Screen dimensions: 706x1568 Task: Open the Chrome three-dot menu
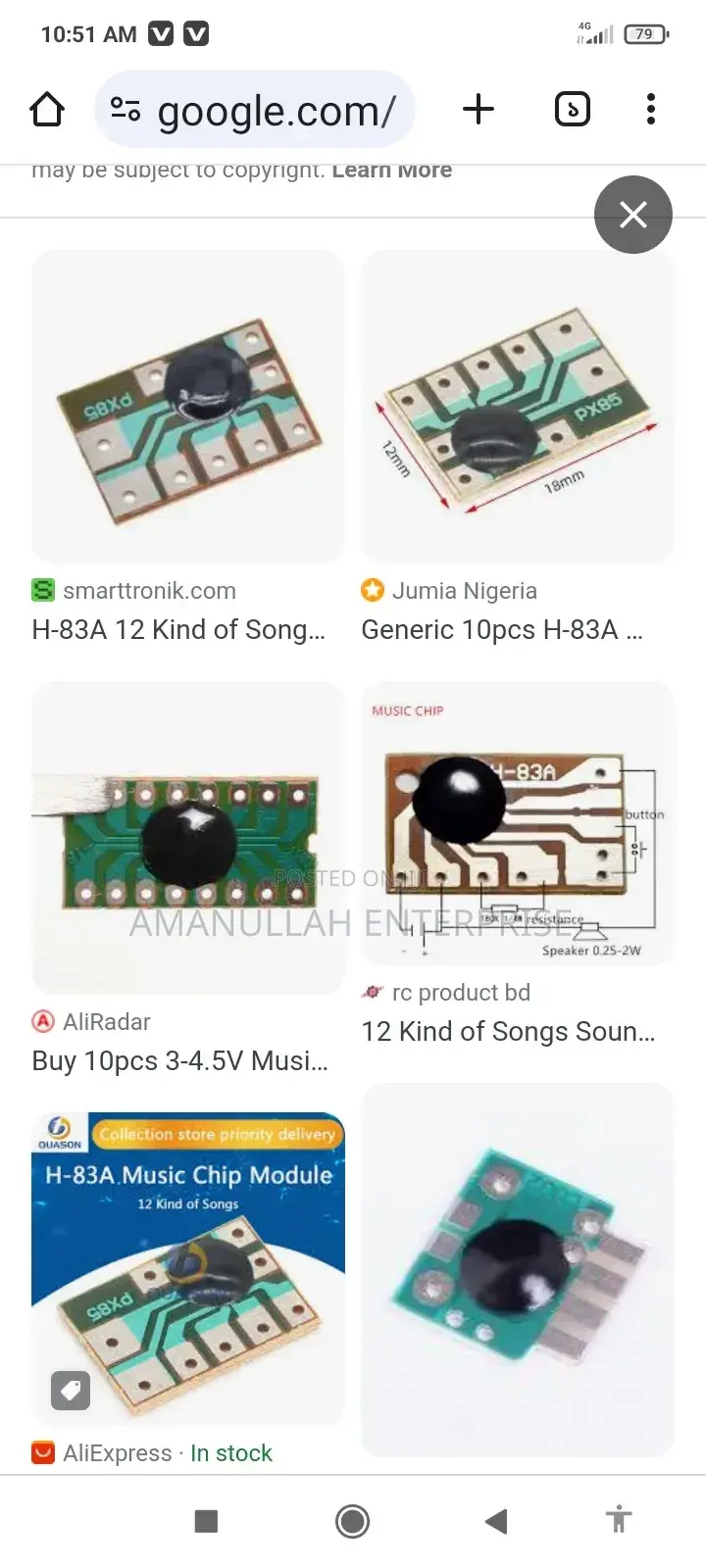[650, 110]
